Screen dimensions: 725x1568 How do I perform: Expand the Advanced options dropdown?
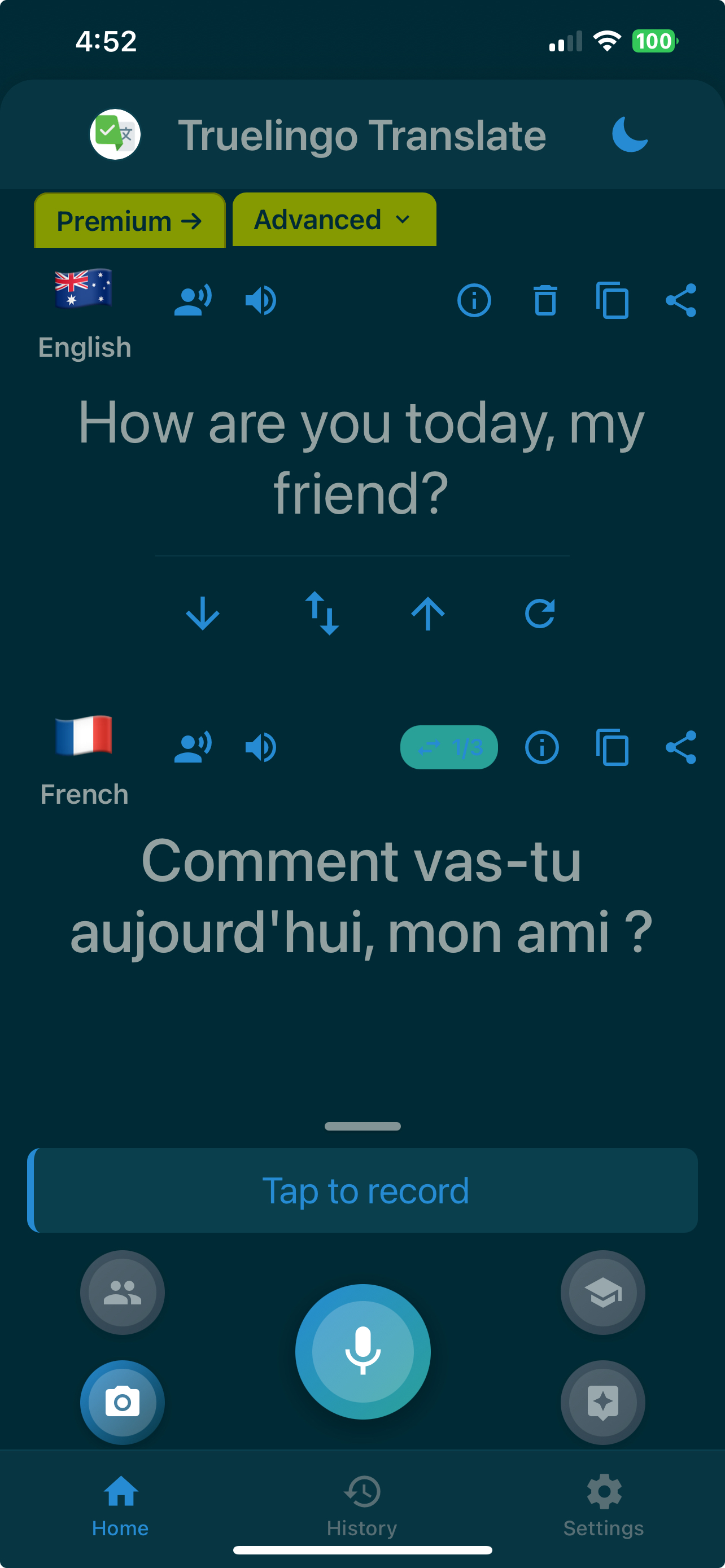(x=334, y=220)
